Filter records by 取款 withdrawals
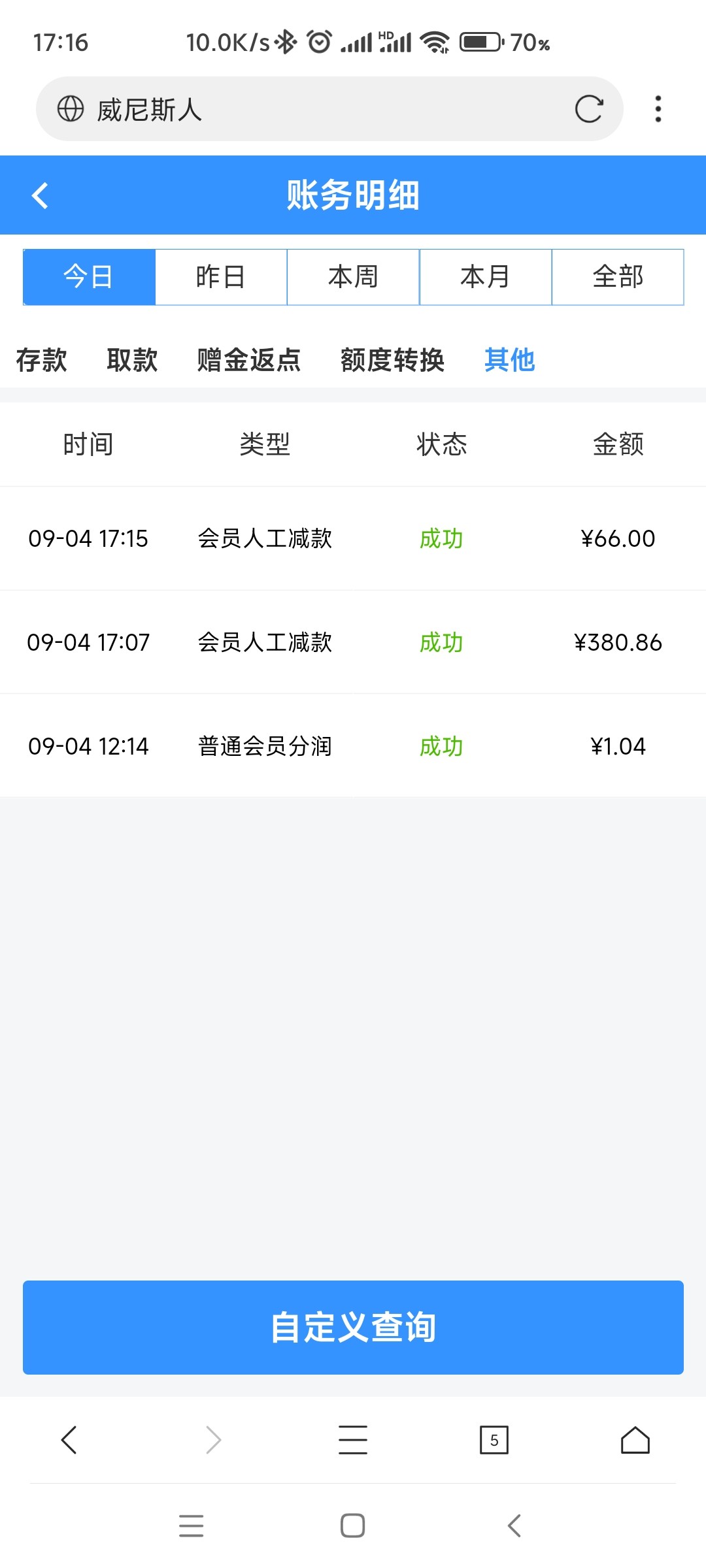Screen dimensions: 706x1568 132,360
